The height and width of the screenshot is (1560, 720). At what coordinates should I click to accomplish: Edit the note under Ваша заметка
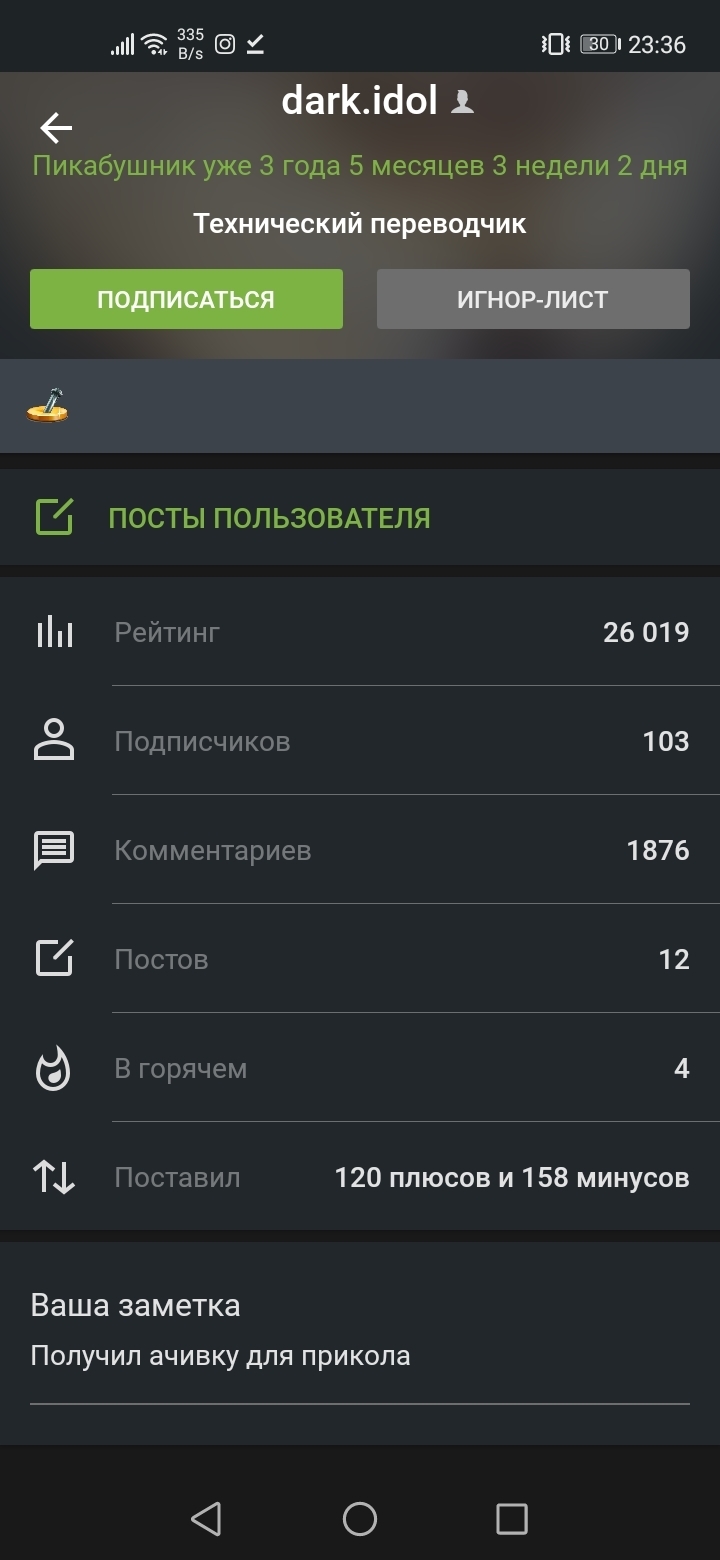click(x=359, y=1357)
